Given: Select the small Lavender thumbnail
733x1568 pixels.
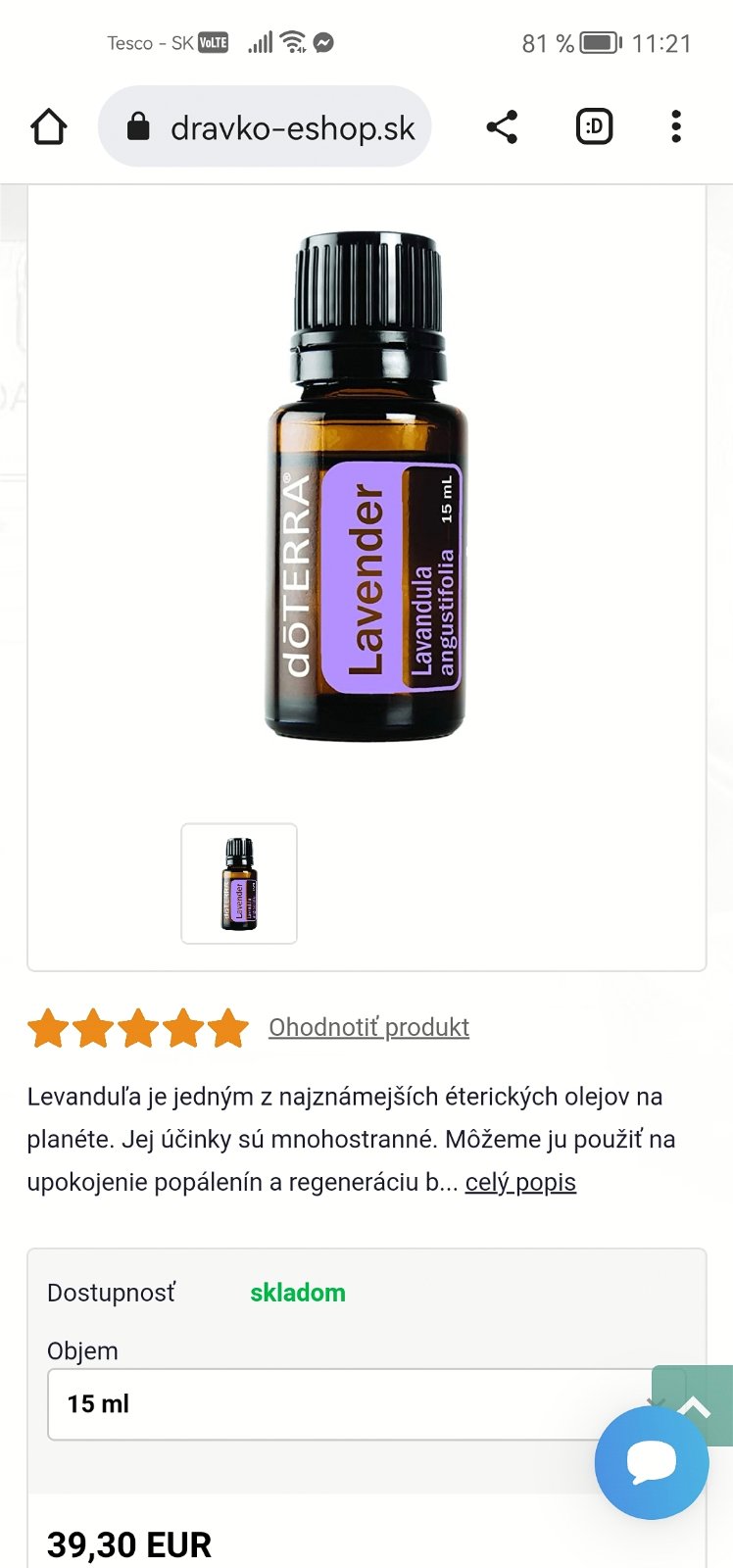Looking at the screenshot, I should point(239,884).
